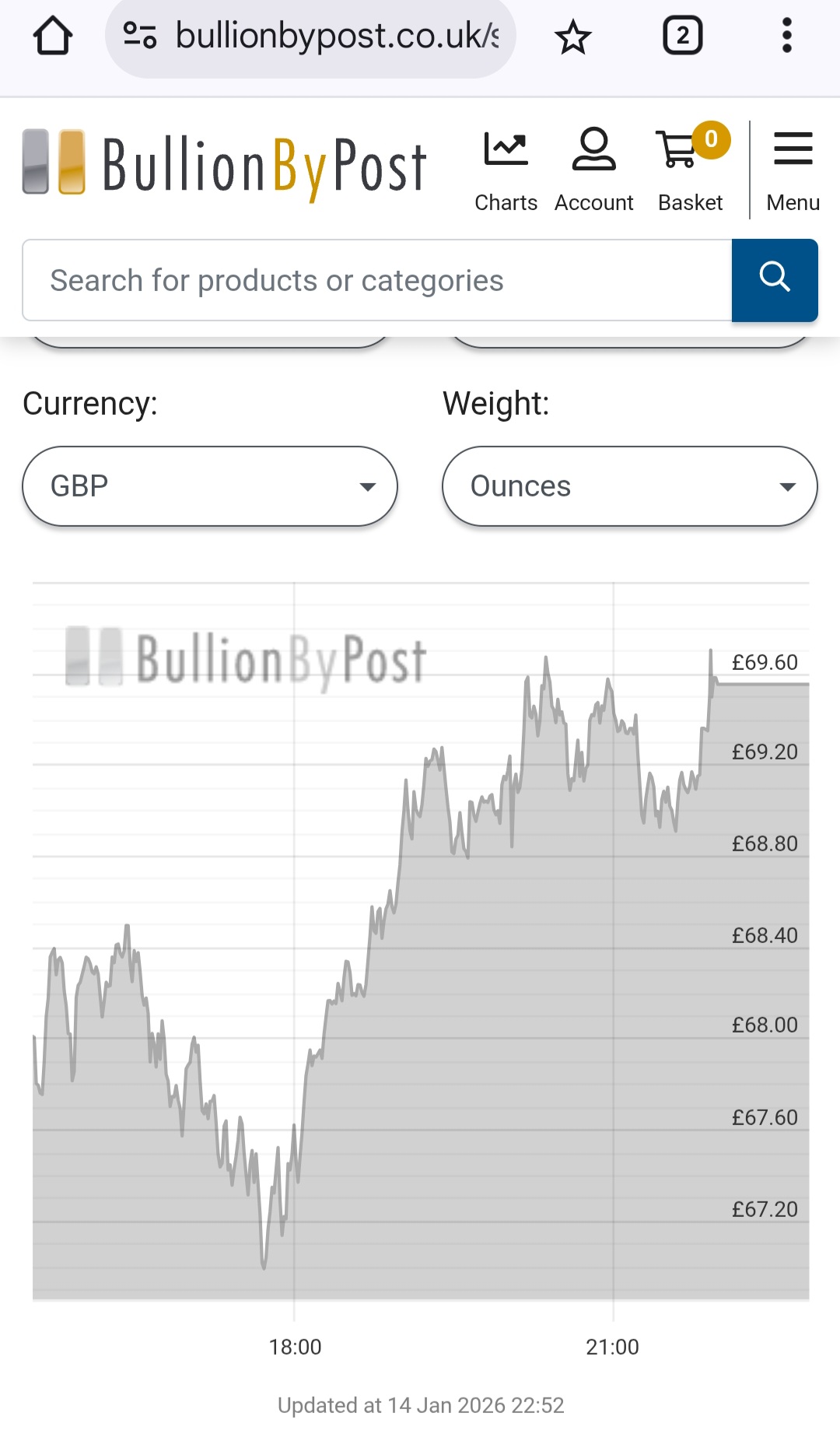Image resolution: width=840 pixels, height=1434 pixels.
Task: Bookmark this page with the star
Action: [x=573, y=37]
